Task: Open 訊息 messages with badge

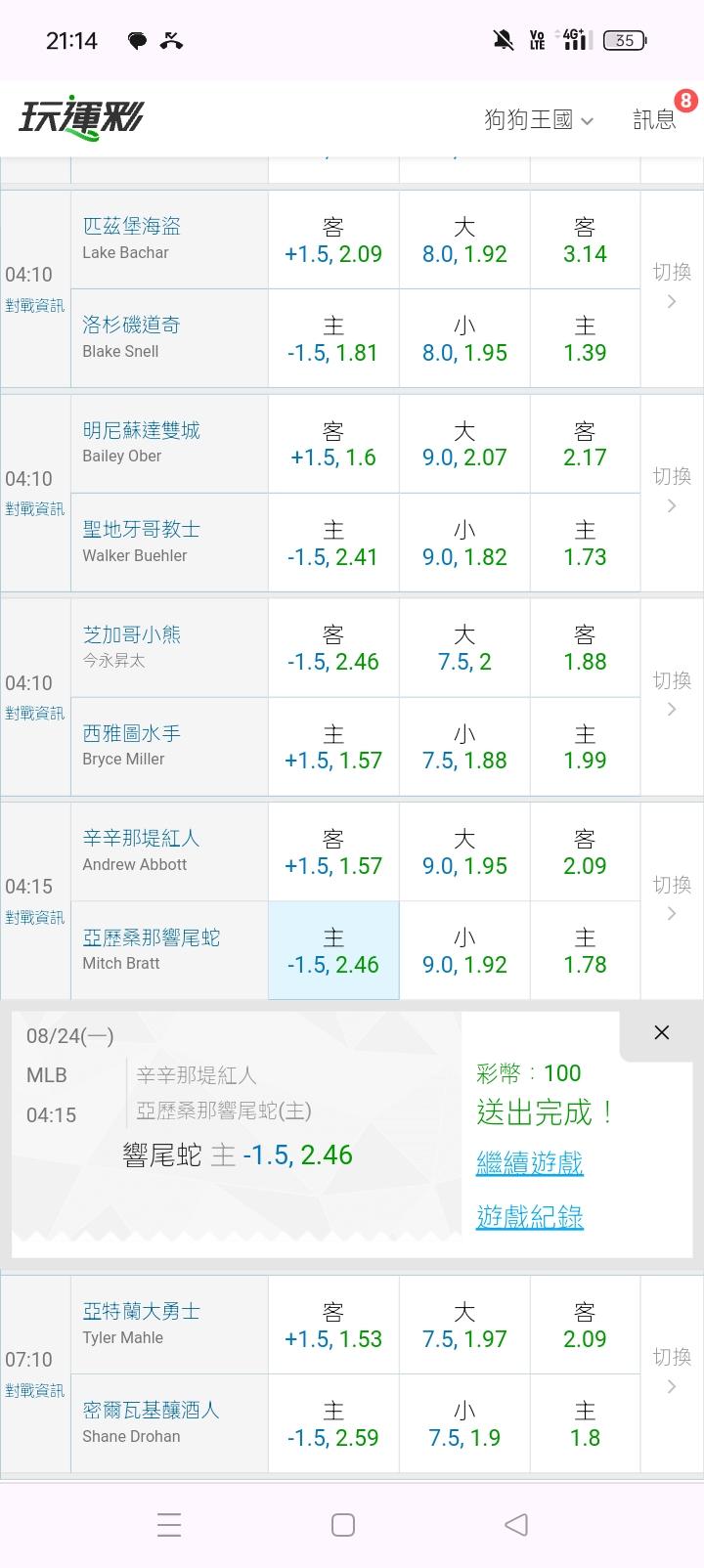Action: [655, 119]
